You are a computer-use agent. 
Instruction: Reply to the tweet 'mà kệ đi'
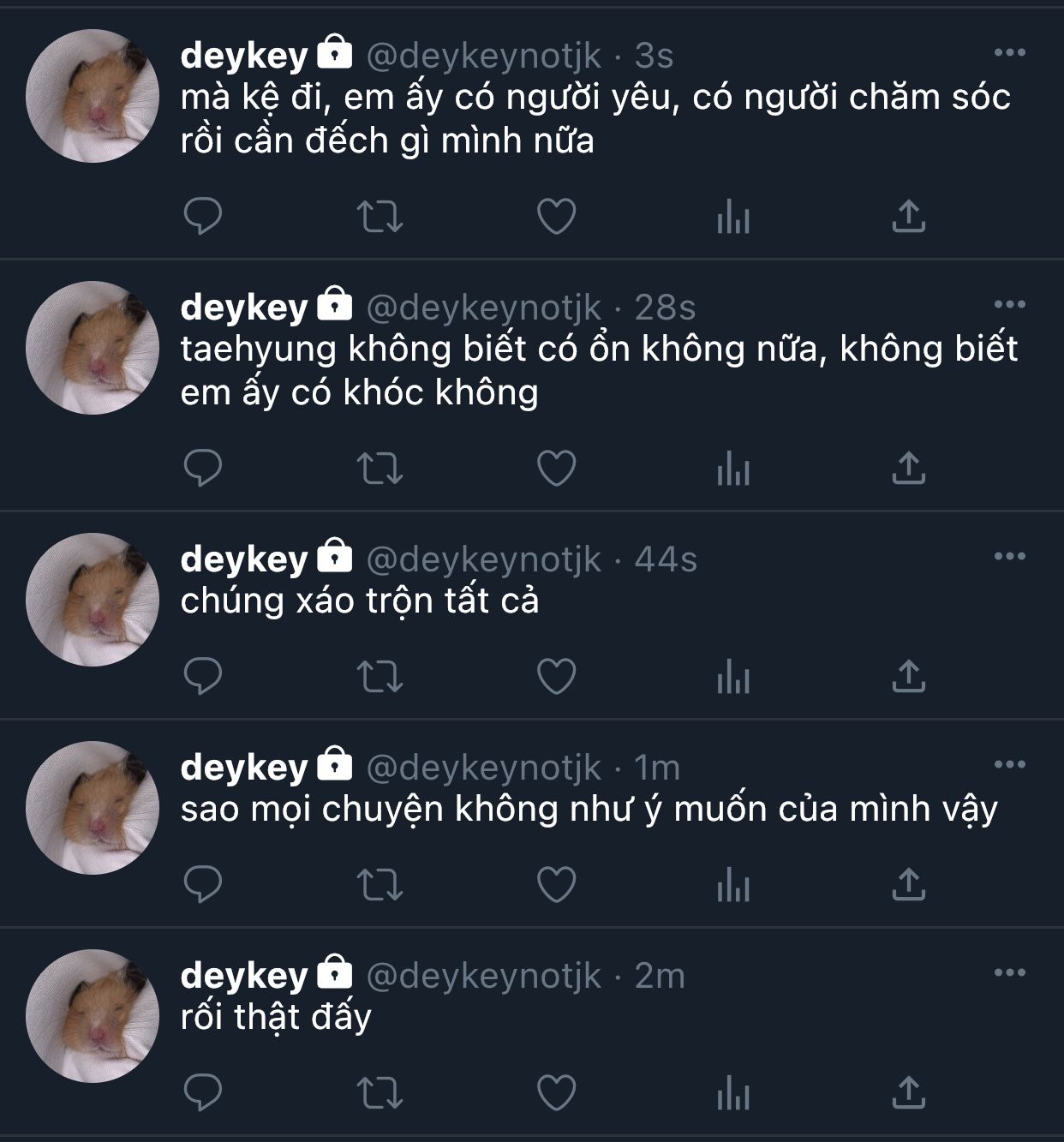[203, 217]
